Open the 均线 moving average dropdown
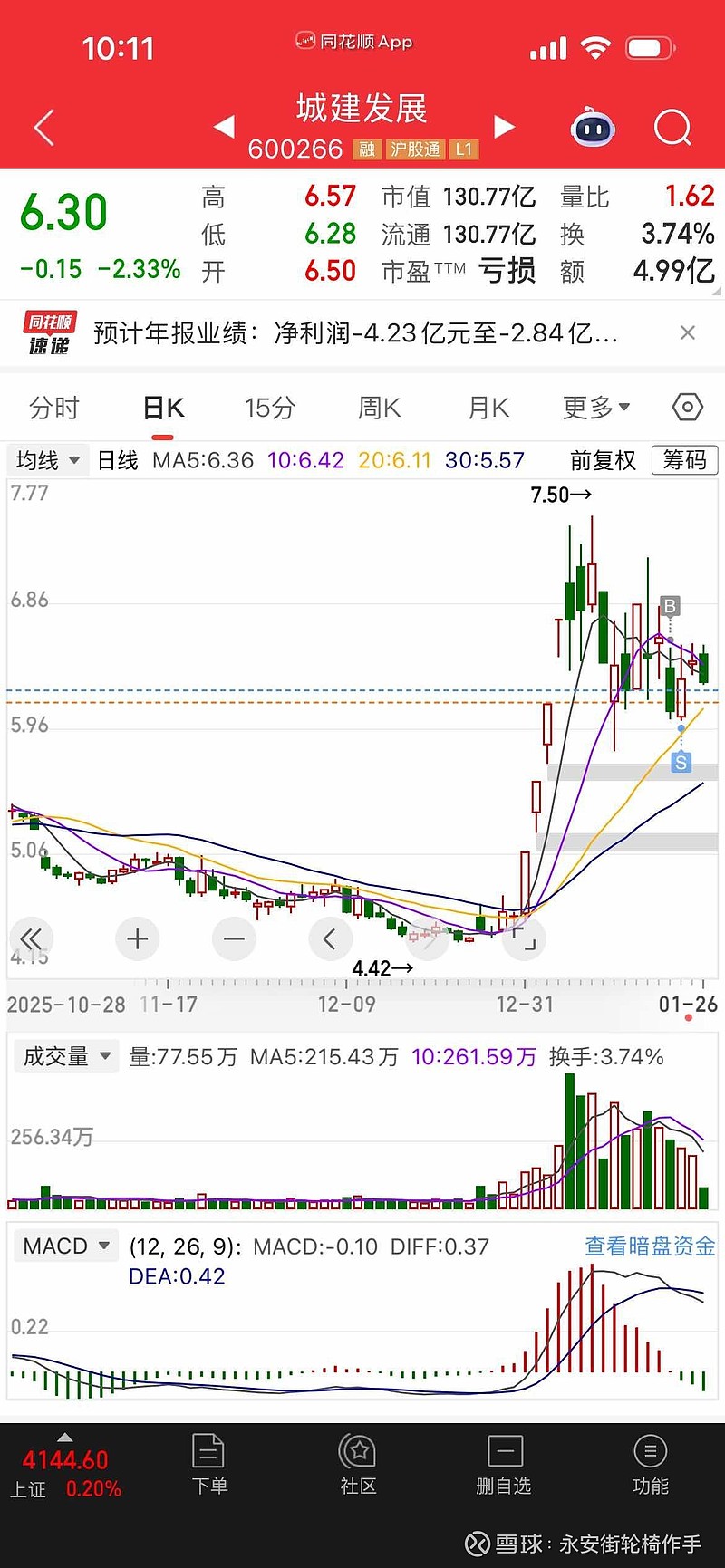 [x=46, y=460]
